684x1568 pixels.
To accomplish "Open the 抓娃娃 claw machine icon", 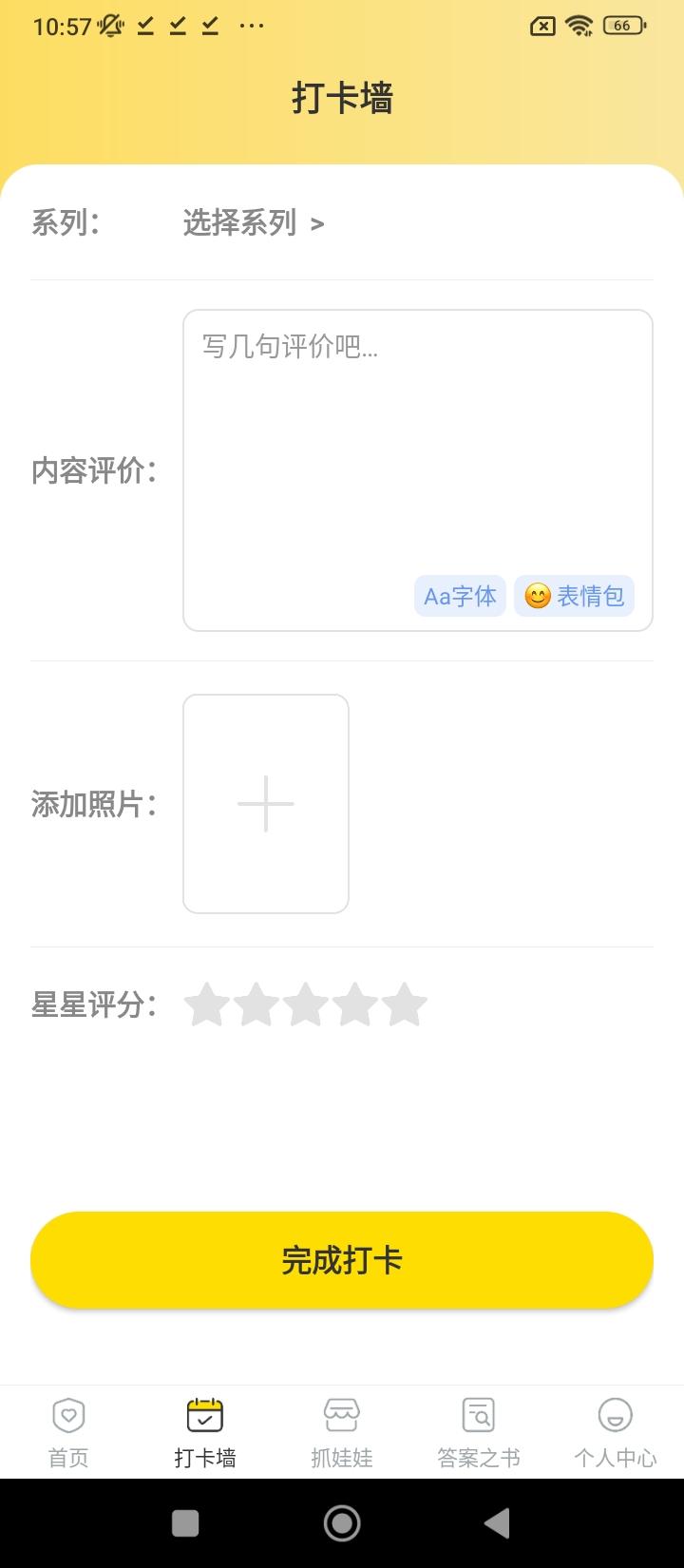I will 342,1416.
